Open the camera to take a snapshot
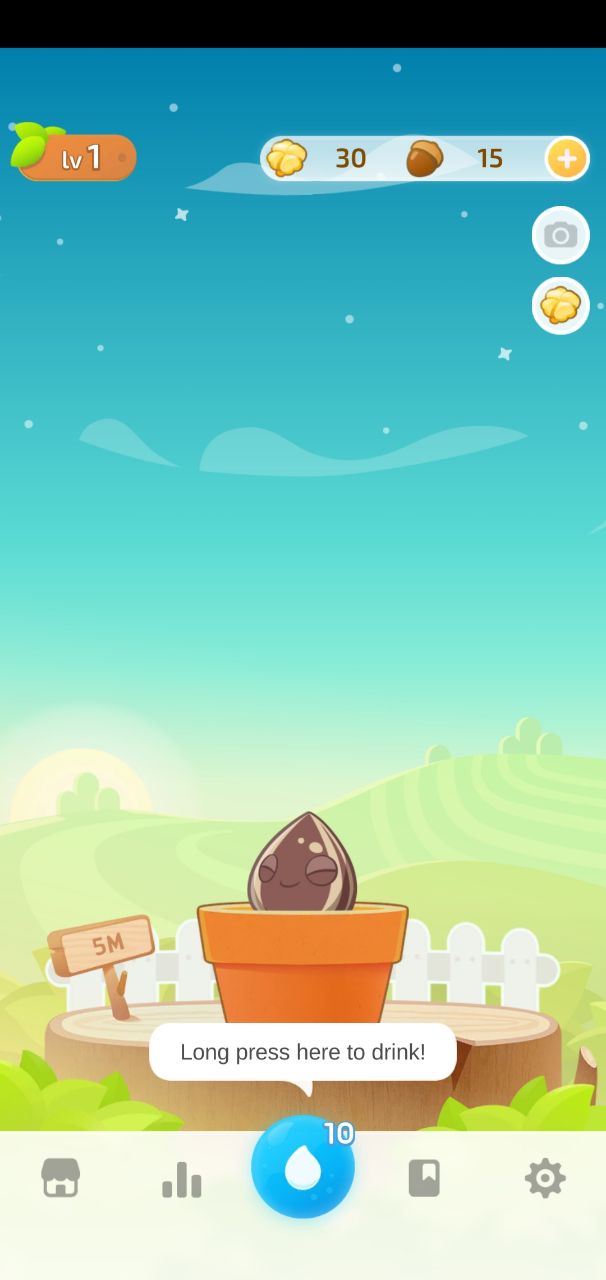606x1280 pixels. [560, 236]
